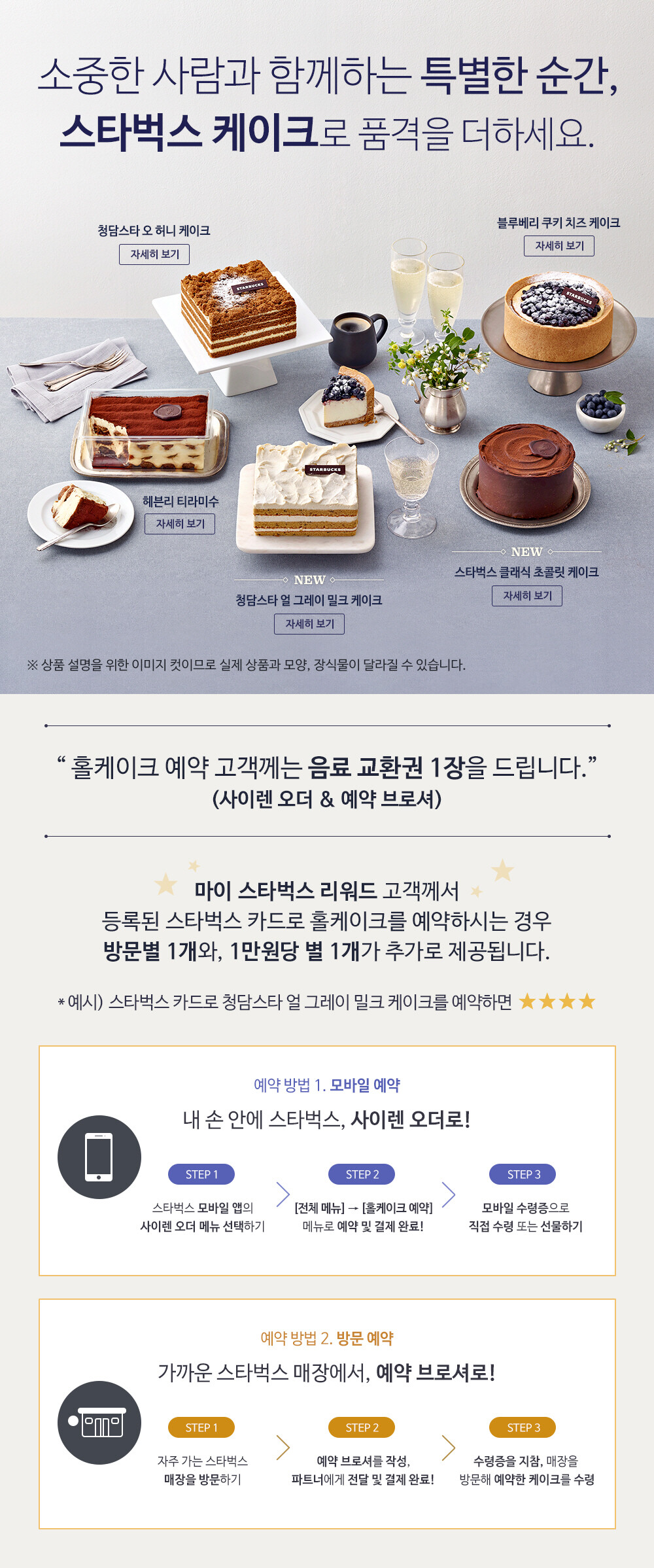Click the NEW ribbon above 청담스타 얼 그레이 밀크 케이크
This screenshot has width=654, height=1568.
(310, 578)
